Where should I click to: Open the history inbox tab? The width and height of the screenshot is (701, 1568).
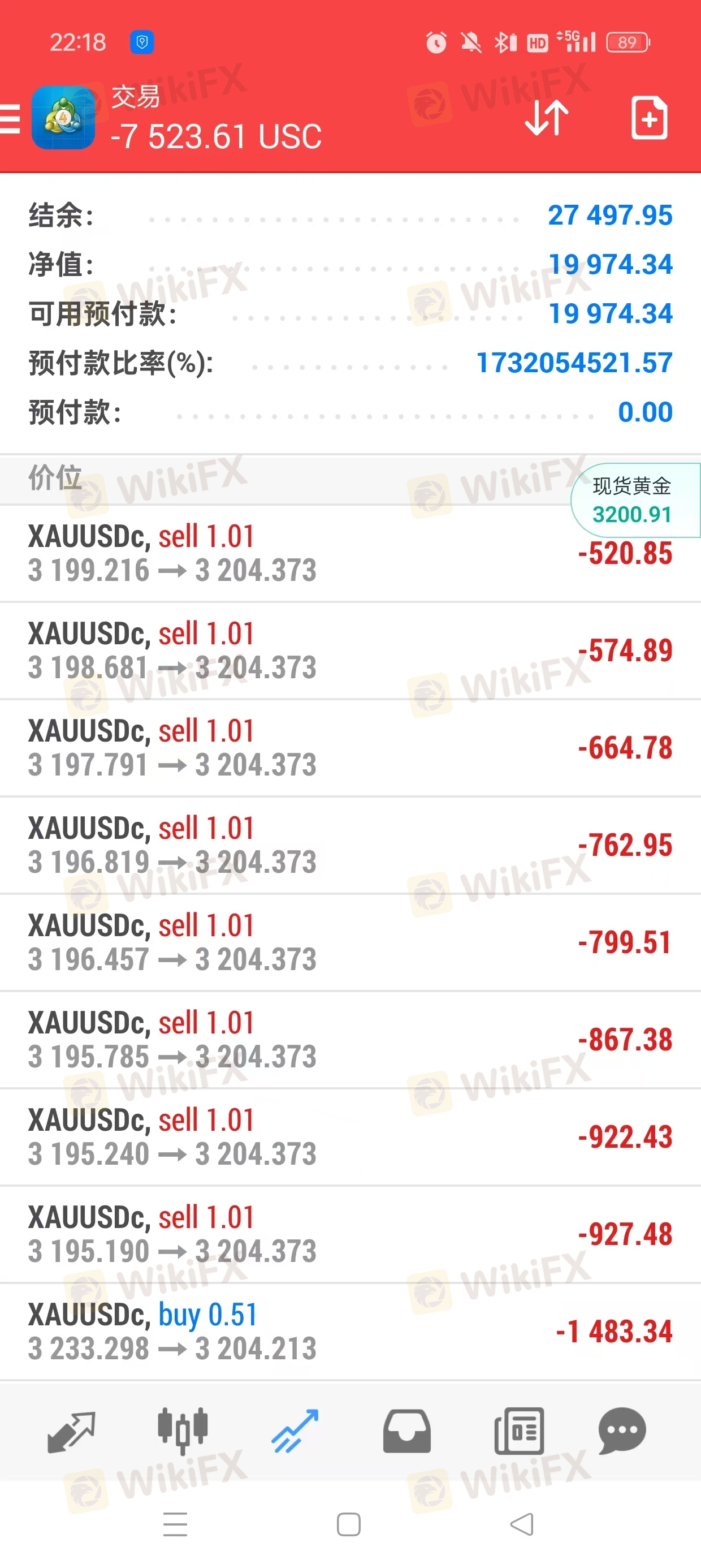click(x=406, y=1431)
